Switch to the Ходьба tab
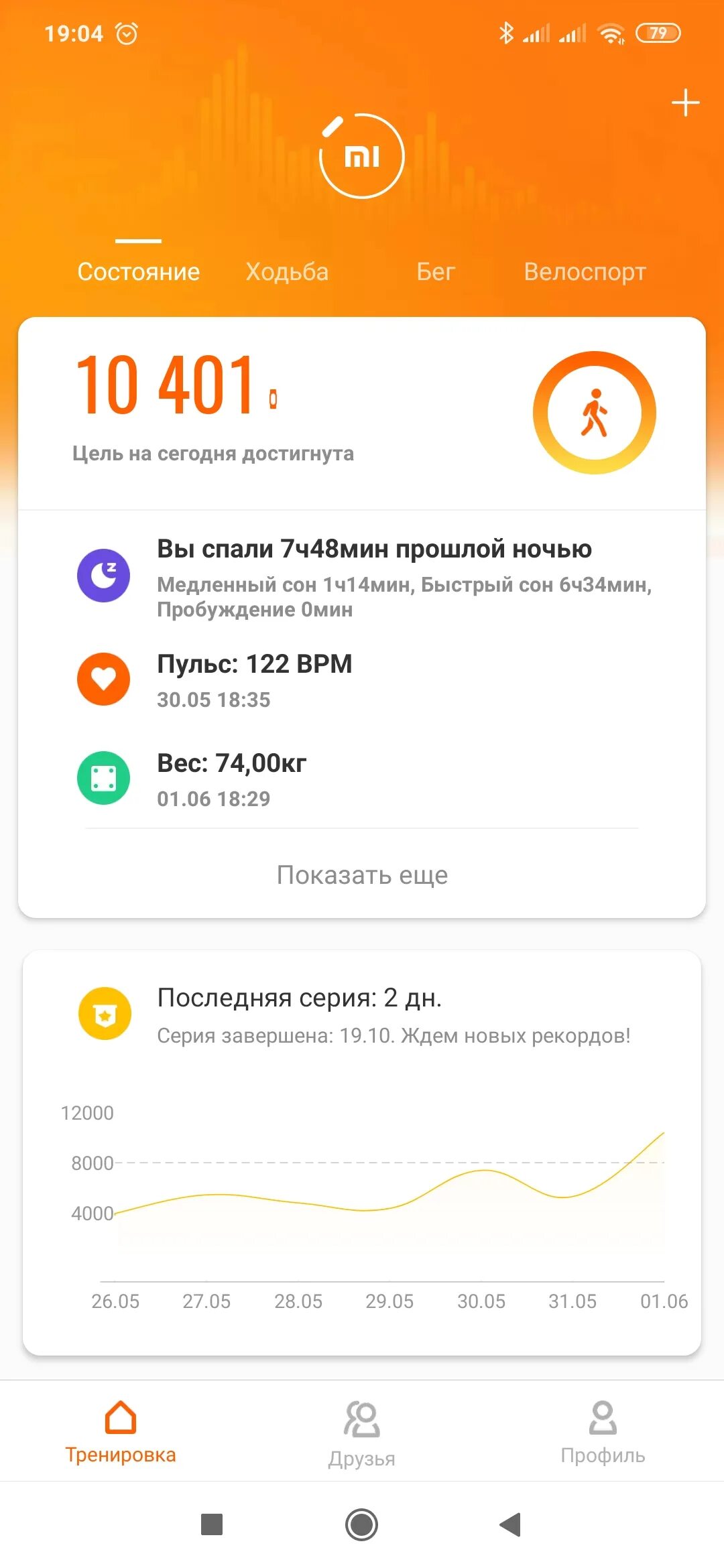The image size is (724, 1568). (287, 271)
